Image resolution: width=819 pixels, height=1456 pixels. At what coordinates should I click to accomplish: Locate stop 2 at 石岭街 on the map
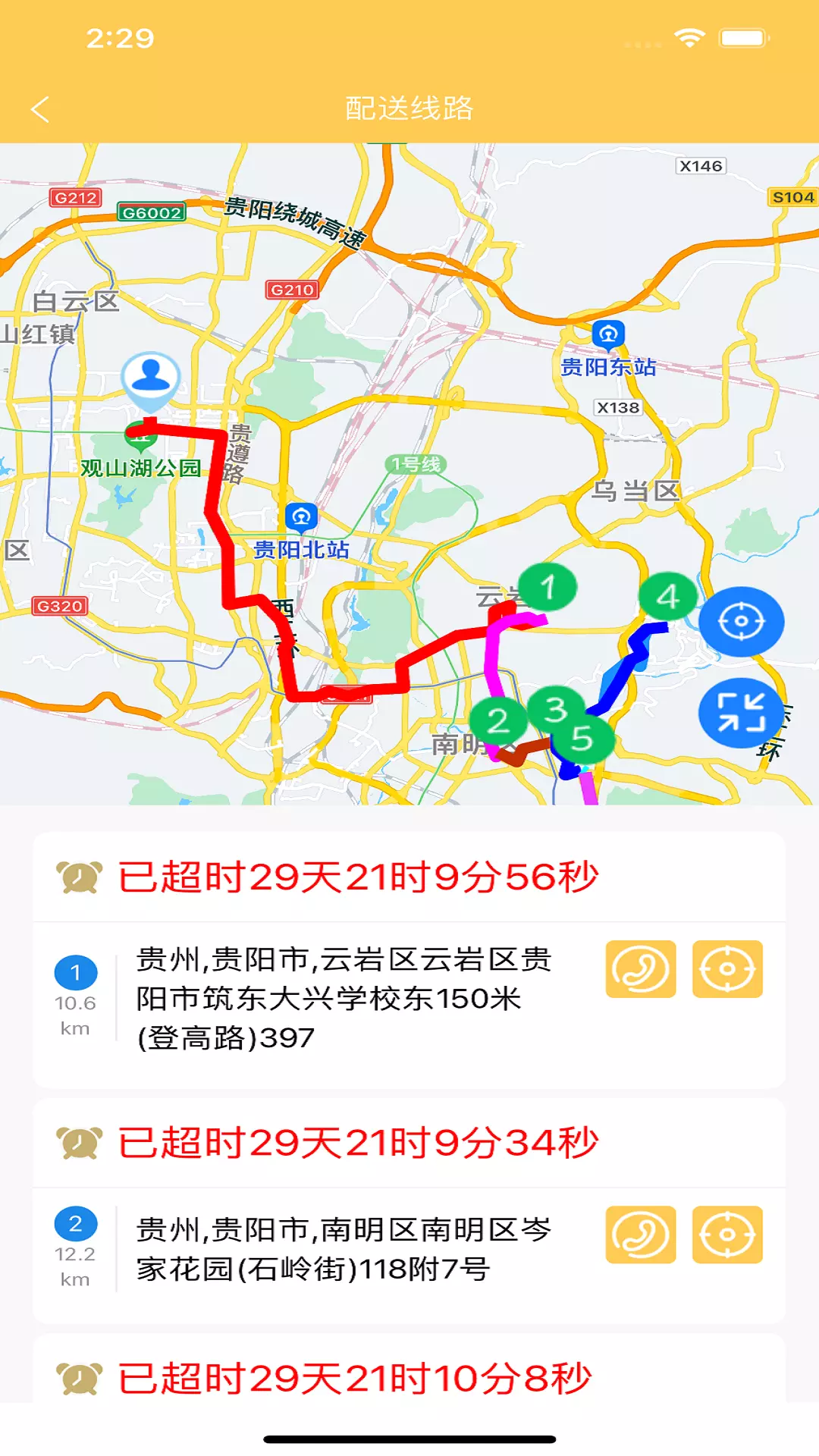tap(726, 1235)
